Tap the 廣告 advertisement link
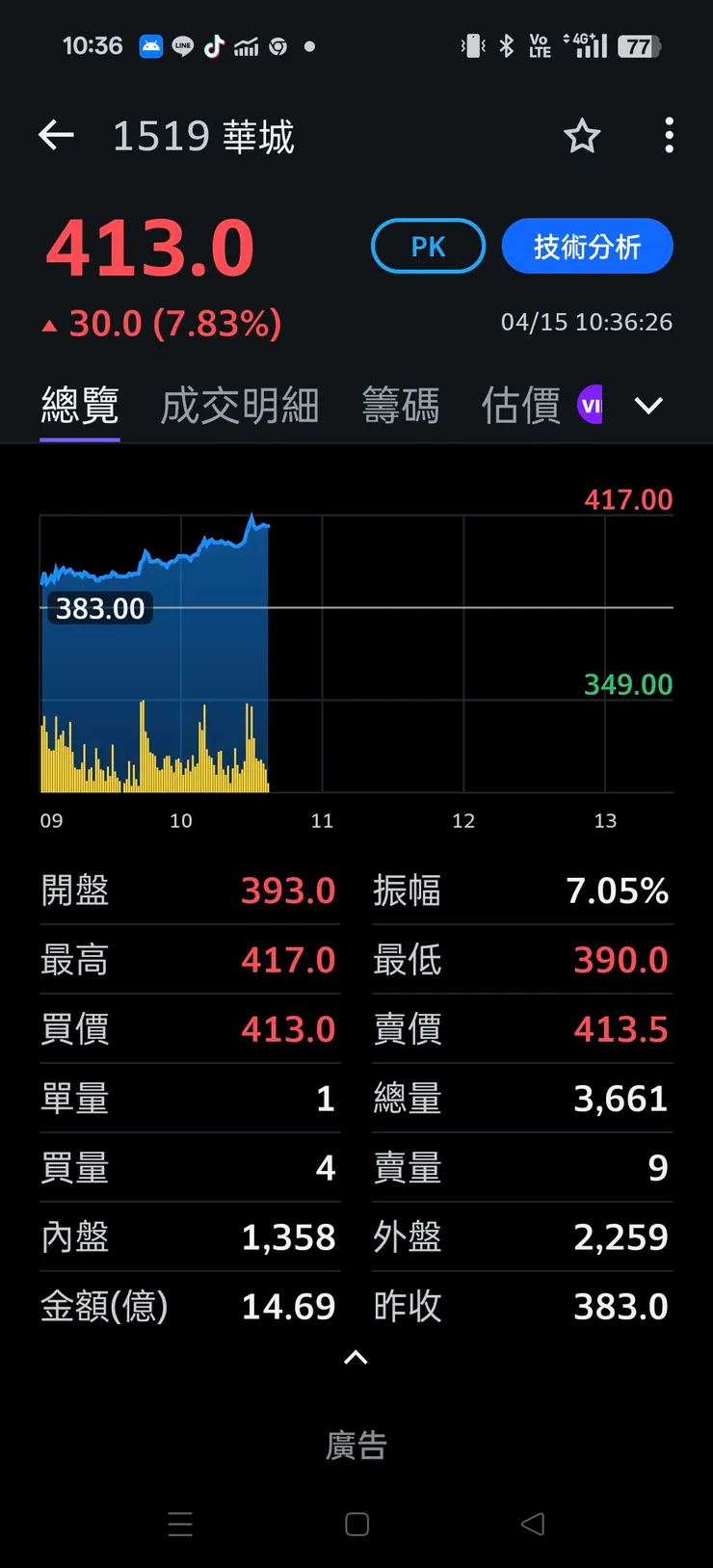This screenshot has height=1568, width=713. click(x=356, y=1443)
